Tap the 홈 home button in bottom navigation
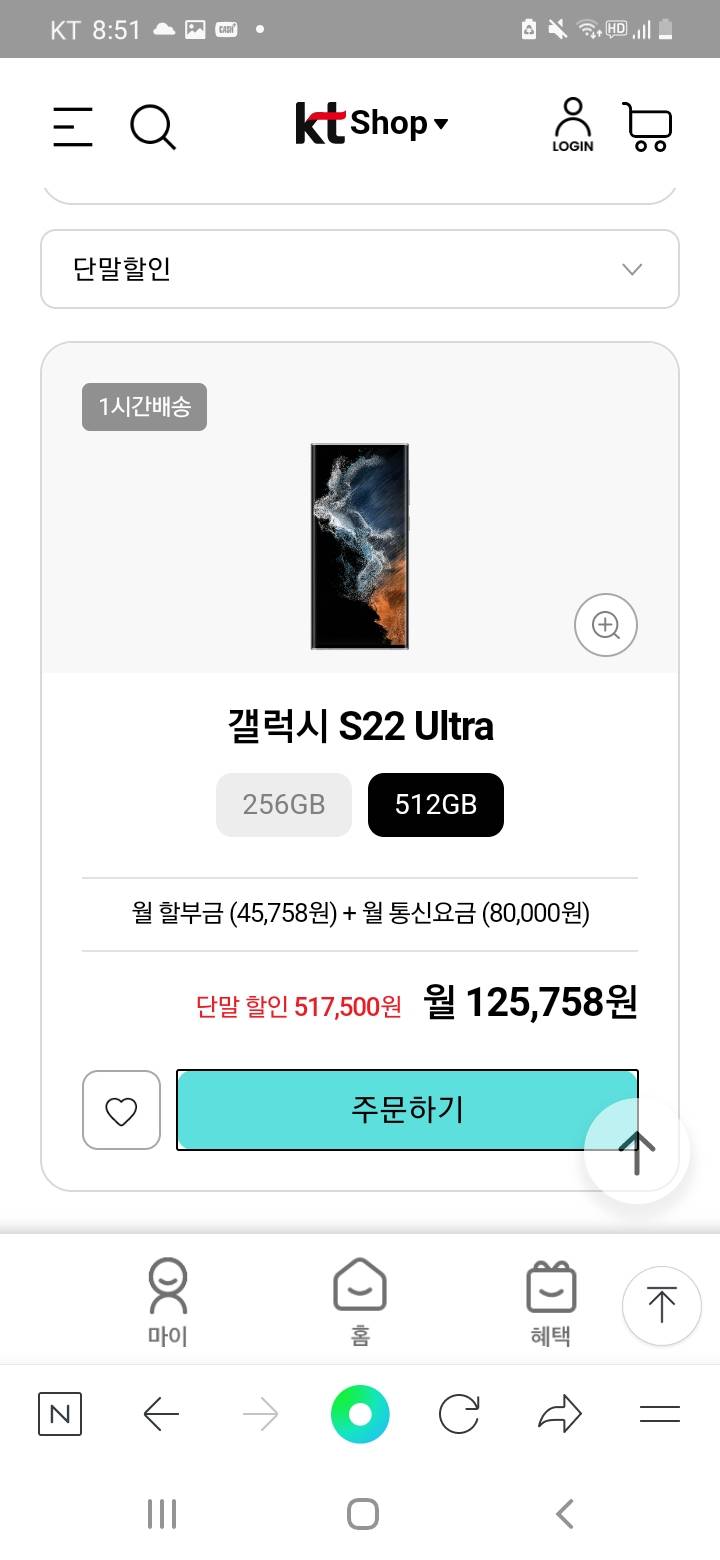720x1560 pixels. pyautogui.click(x=360, y=1300)
